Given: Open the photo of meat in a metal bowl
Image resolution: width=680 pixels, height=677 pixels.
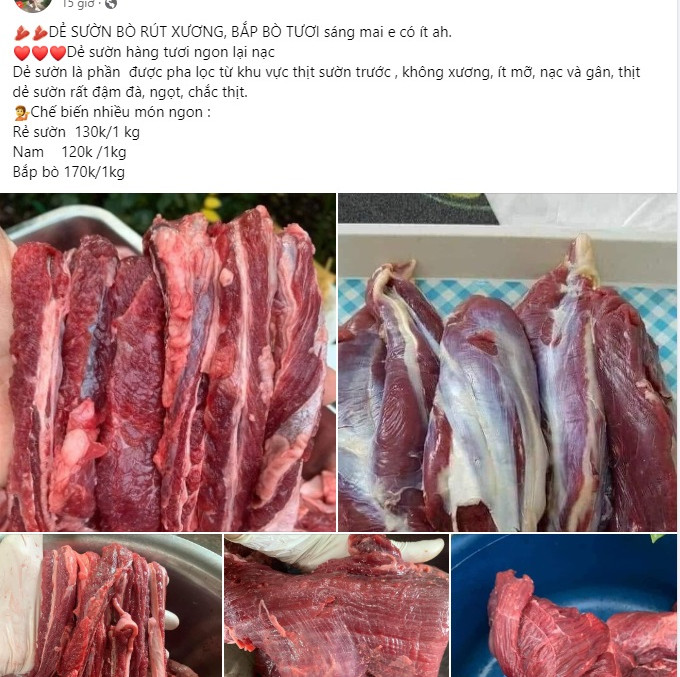Looking at the screenshot, I should pyautogui.click(x=110, y=606).
